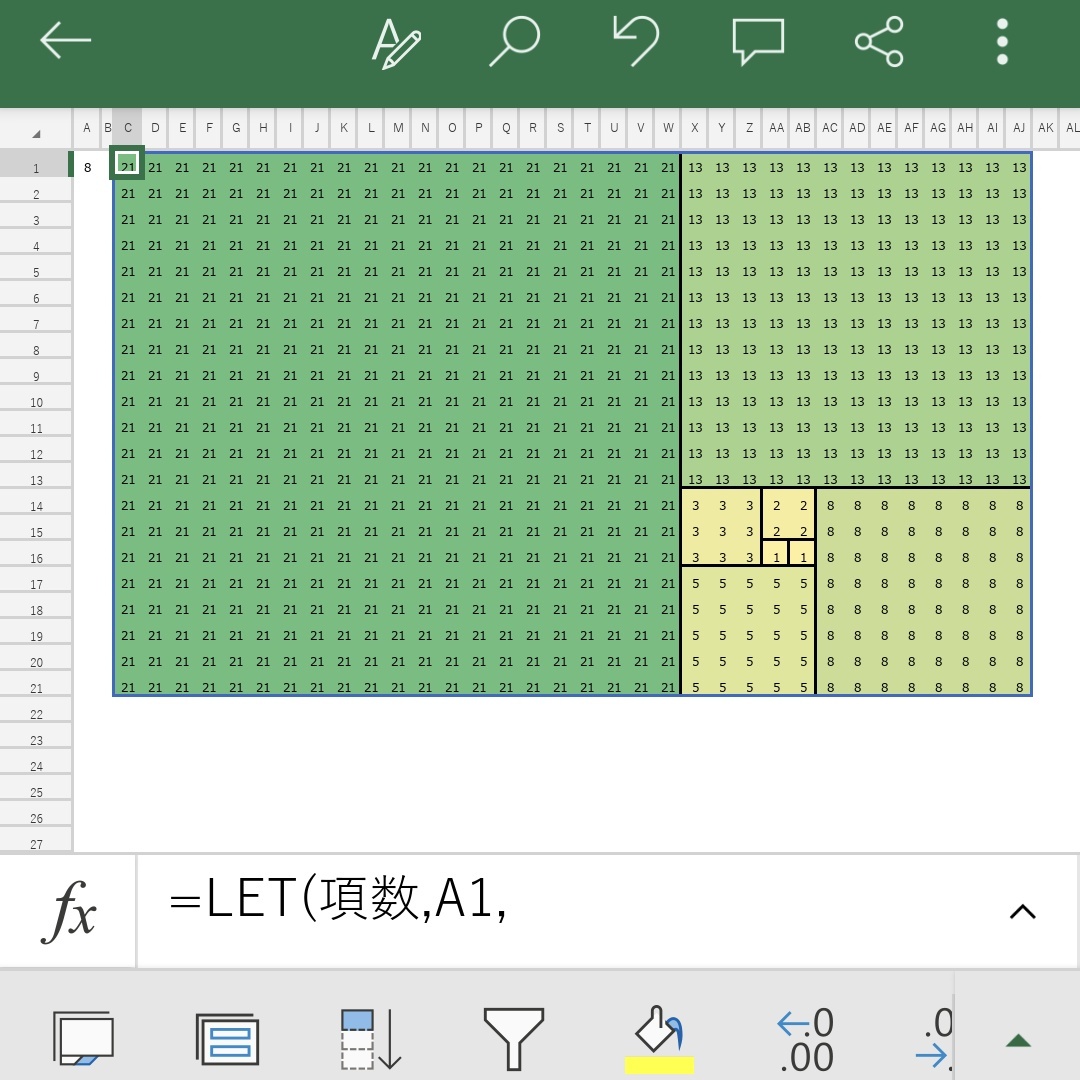Select all cells via corner triangle
The image size is (1080, 1080).
tap(37, 130)
